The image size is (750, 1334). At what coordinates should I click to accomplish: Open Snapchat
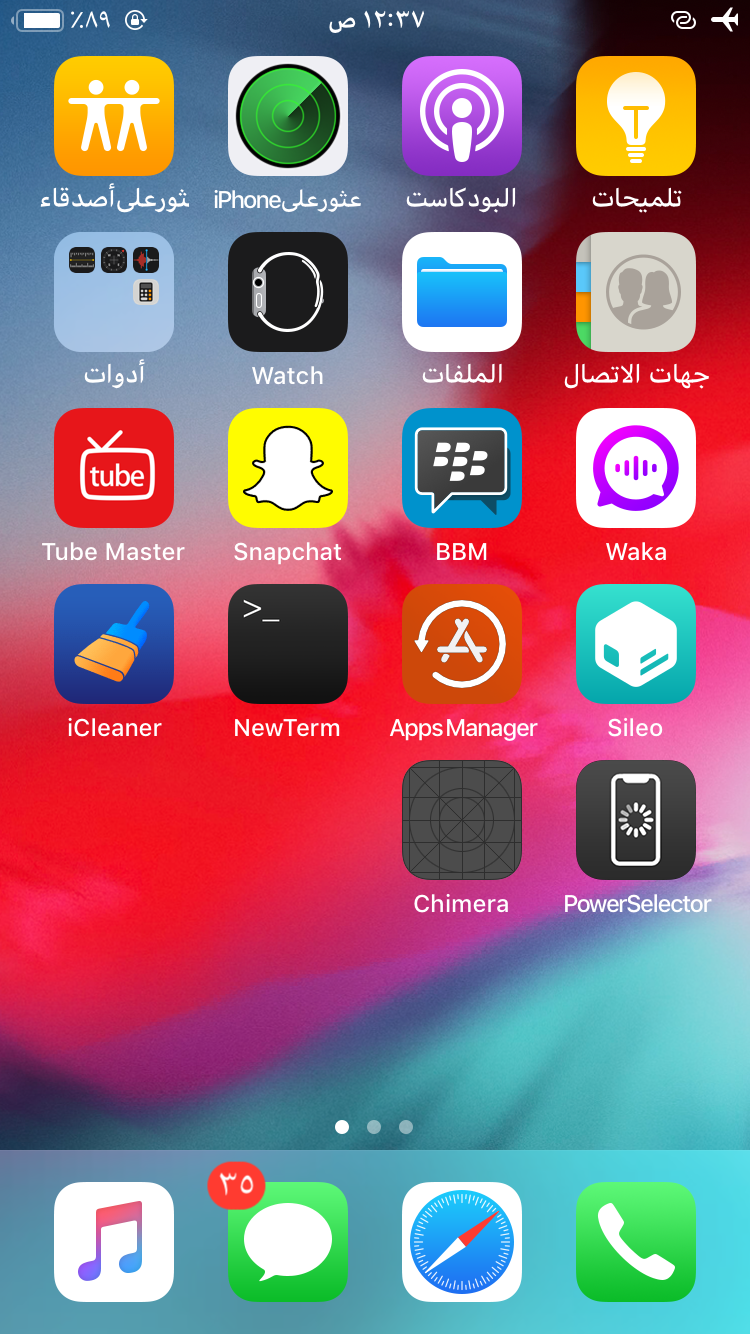(x=288, y=468)
